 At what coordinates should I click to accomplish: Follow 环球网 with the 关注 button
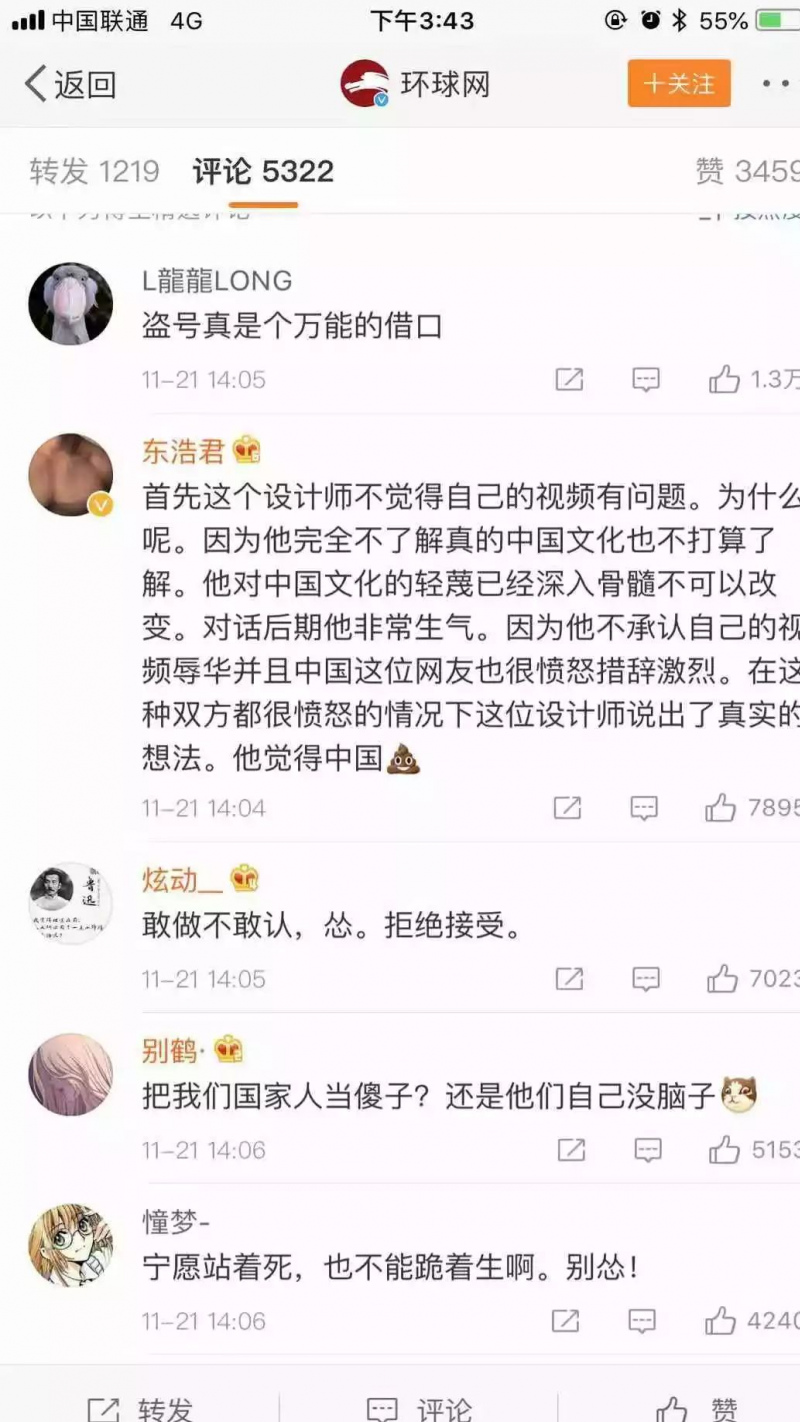coord(679,83)
